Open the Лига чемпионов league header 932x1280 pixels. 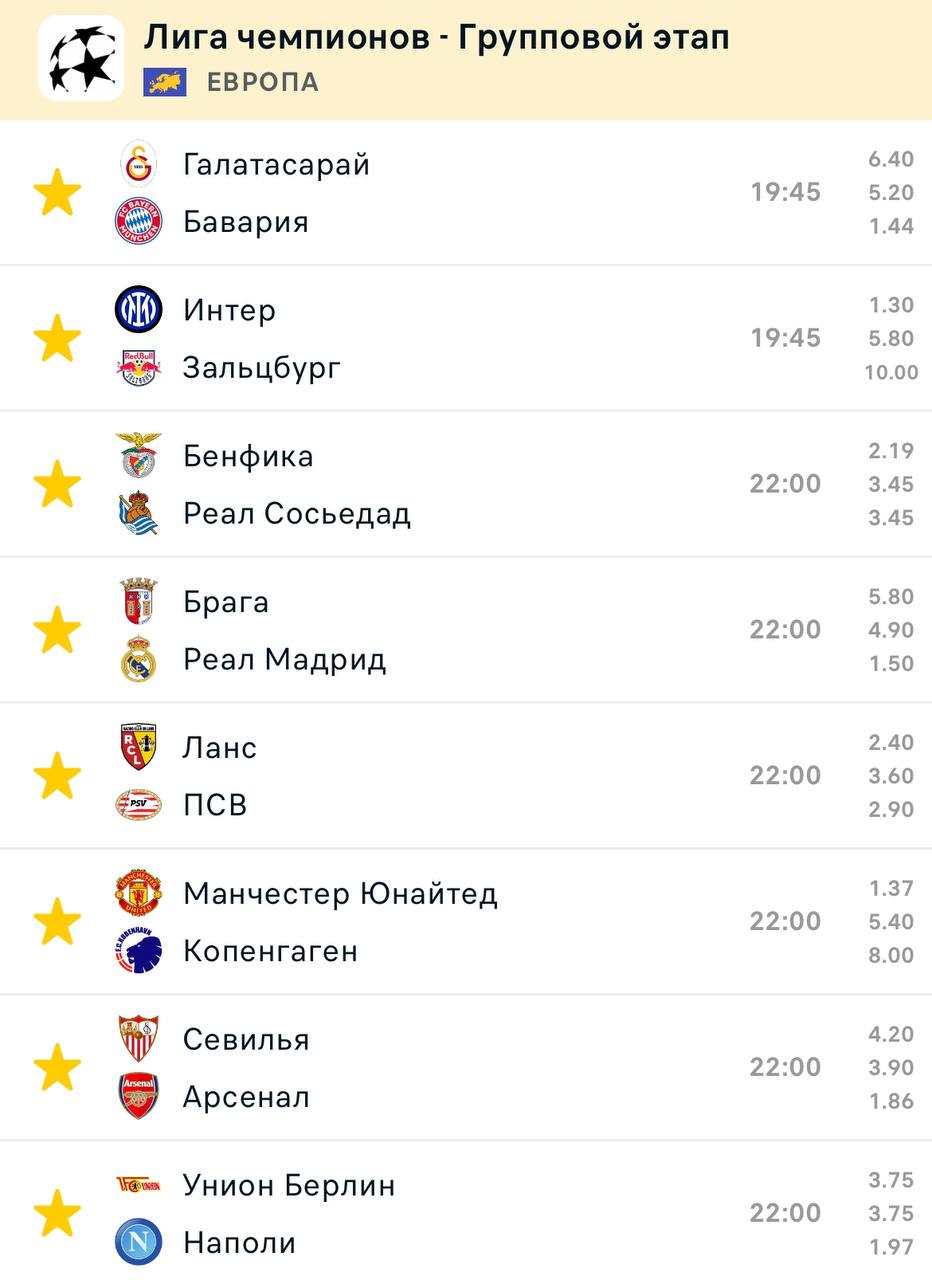(436, 40)
